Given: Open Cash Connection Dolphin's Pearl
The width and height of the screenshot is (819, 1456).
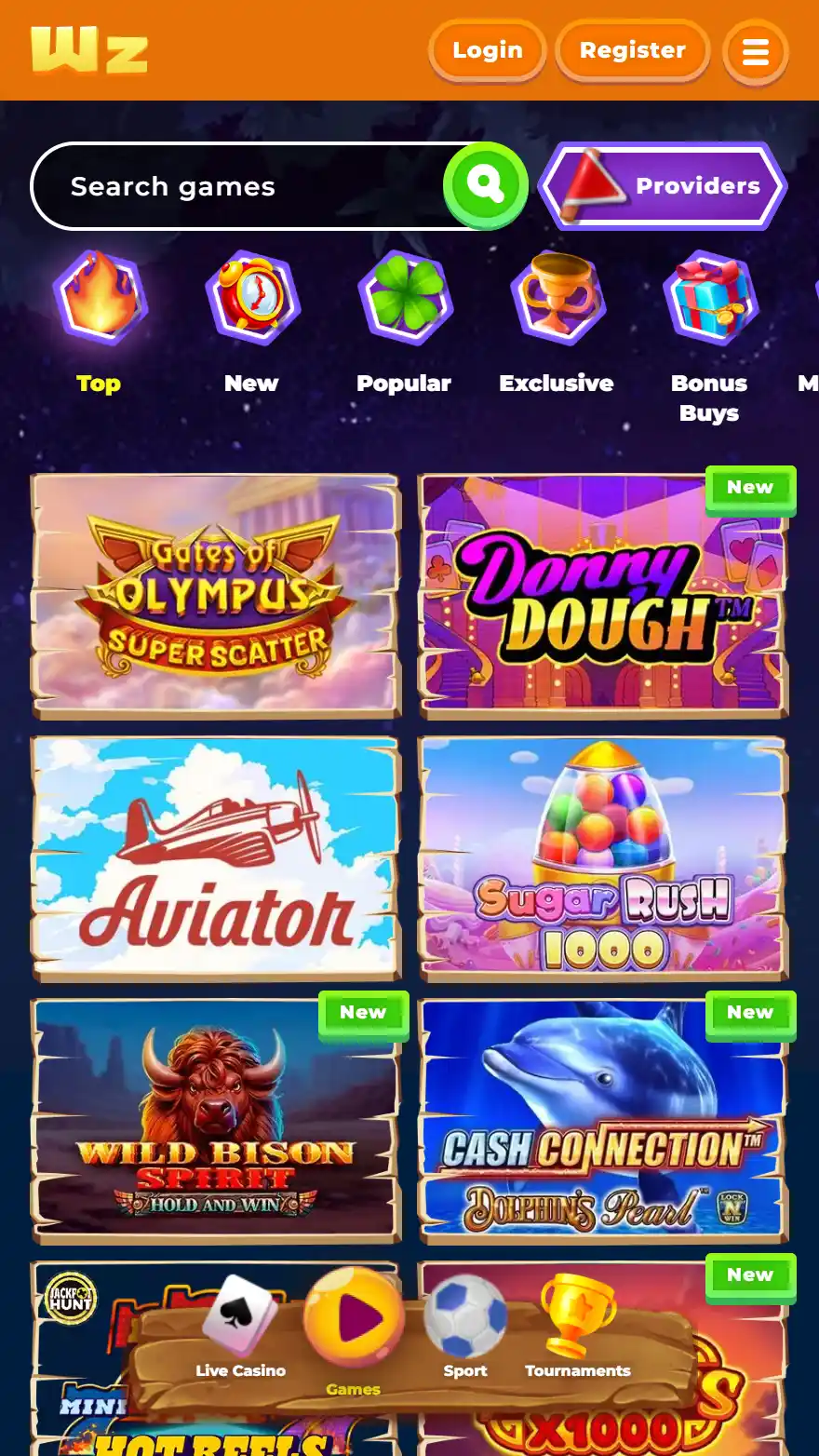Looking at the screenshot, I should coord(603,1121).
